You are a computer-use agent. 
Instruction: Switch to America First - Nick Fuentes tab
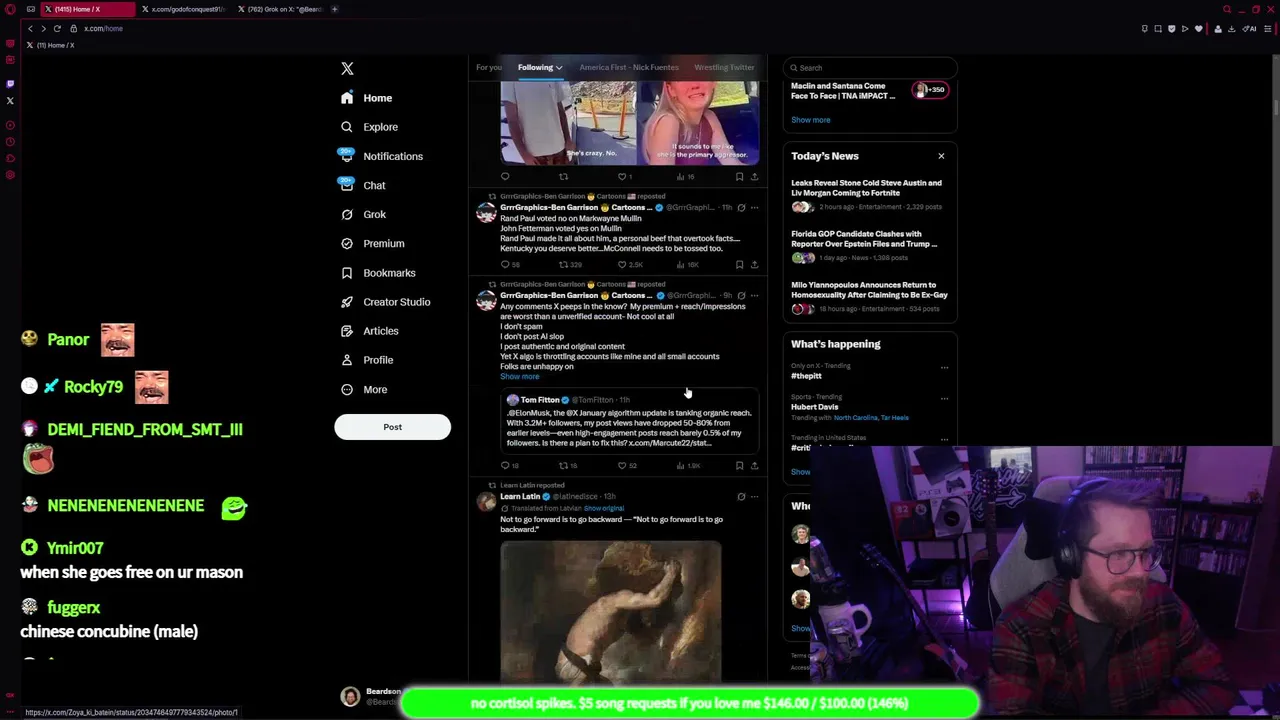(628, 67)
